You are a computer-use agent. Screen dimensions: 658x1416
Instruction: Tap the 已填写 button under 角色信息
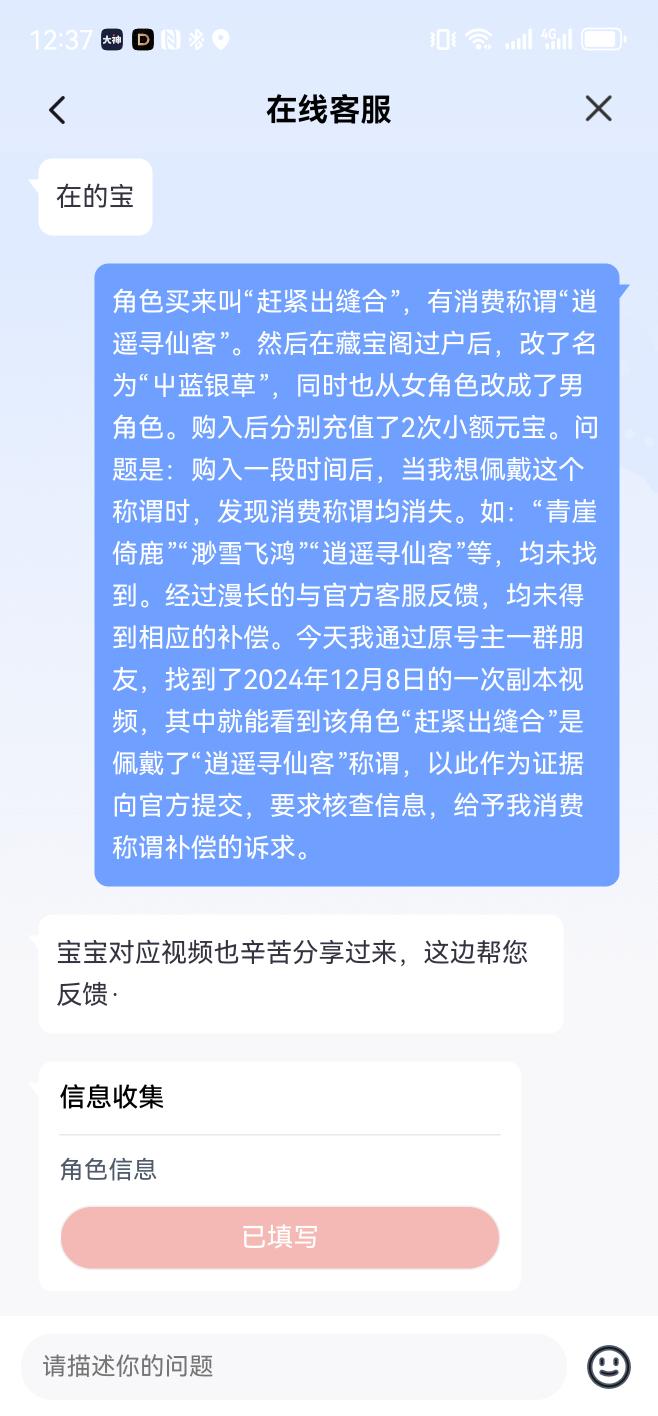(x=280, y=1237)
